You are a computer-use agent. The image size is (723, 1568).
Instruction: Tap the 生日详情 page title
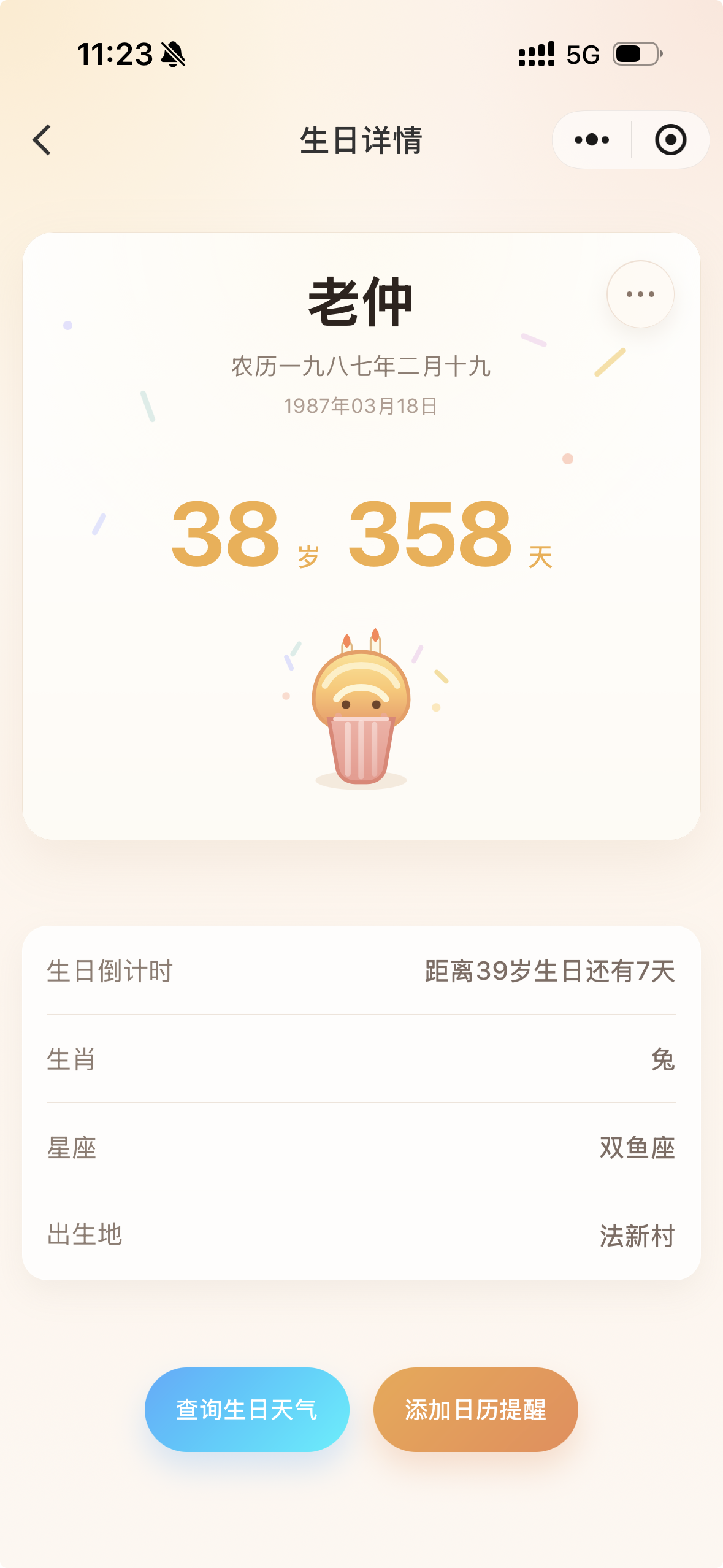click(362, 139)
